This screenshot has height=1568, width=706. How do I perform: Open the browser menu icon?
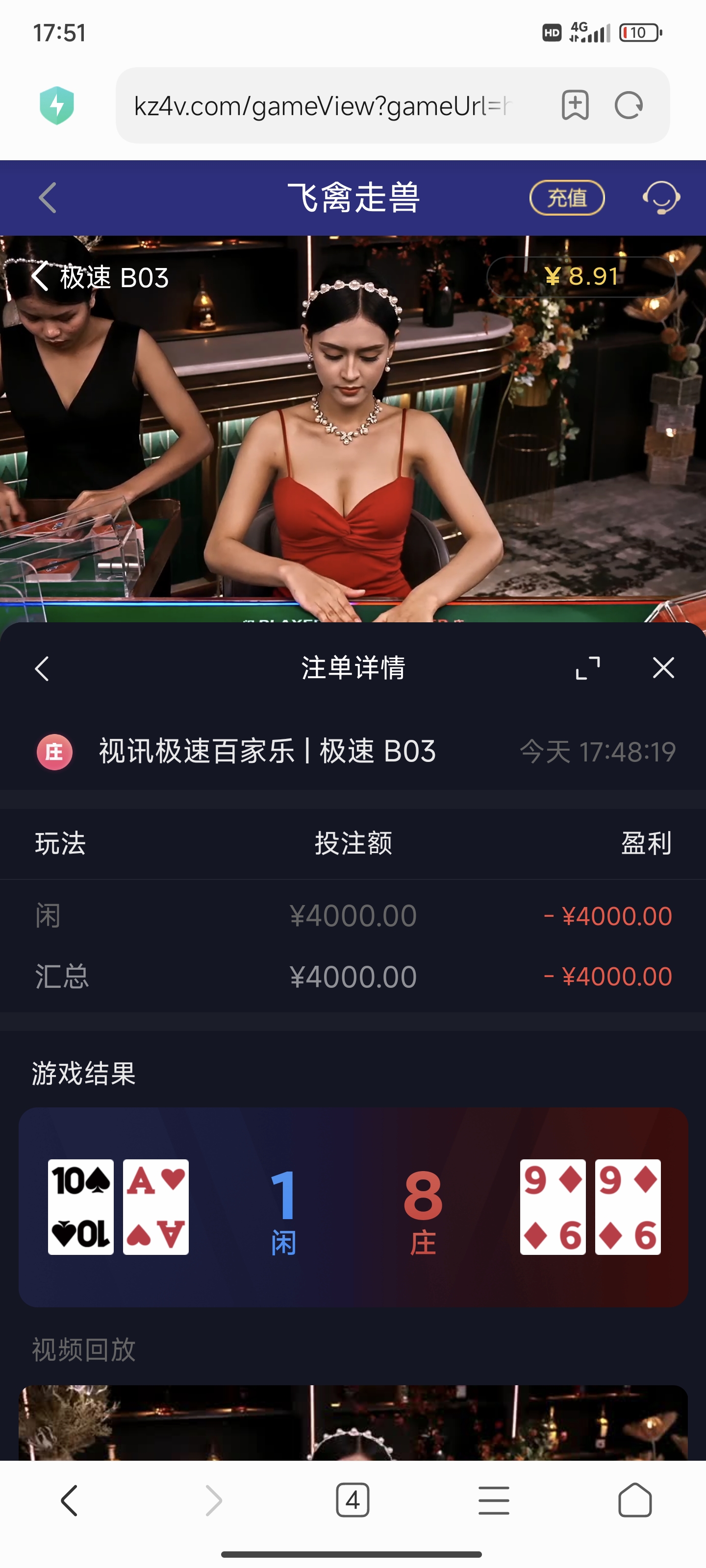pyautogui.click(x=494, y=1500)
